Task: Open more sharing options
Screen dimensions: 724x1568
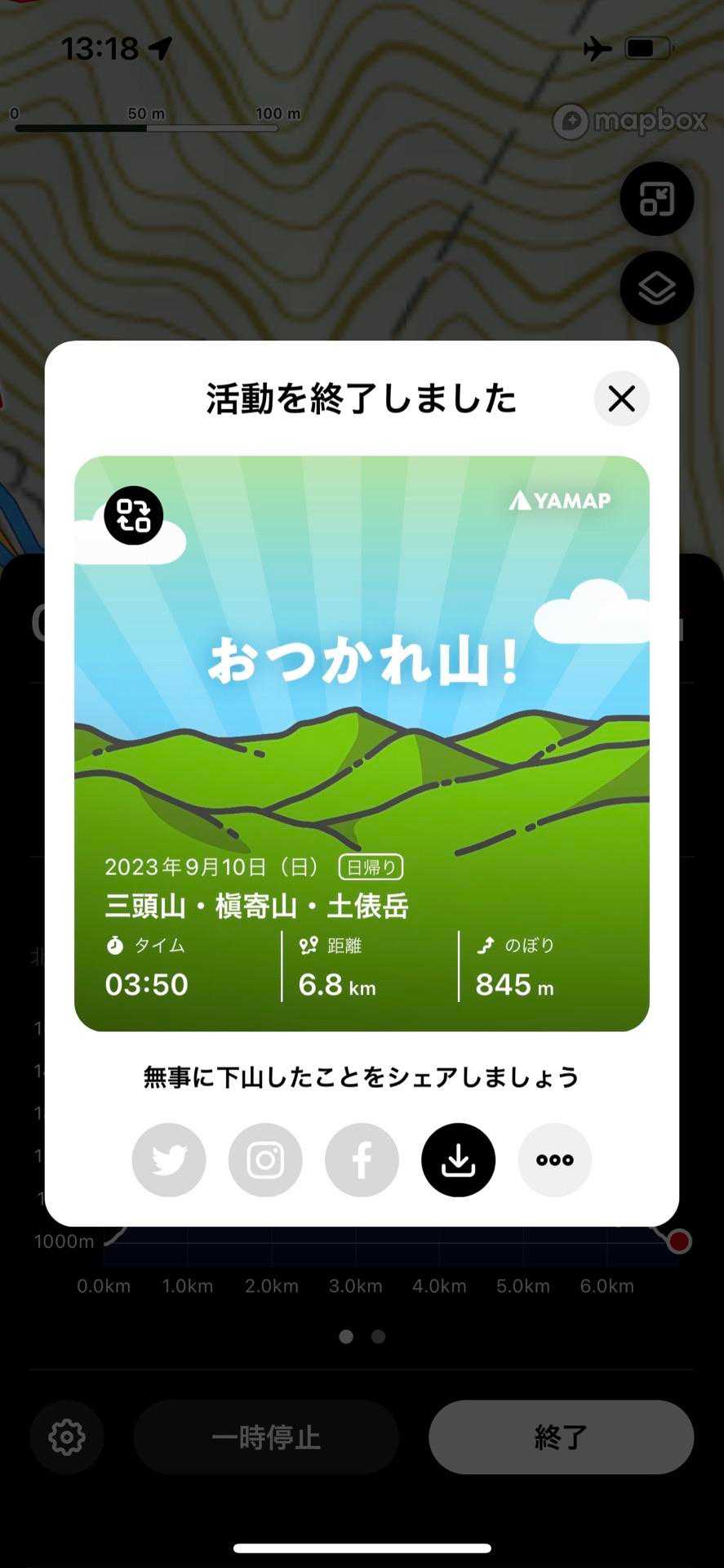Action: pyautogui.click(x=555, y=1160)
